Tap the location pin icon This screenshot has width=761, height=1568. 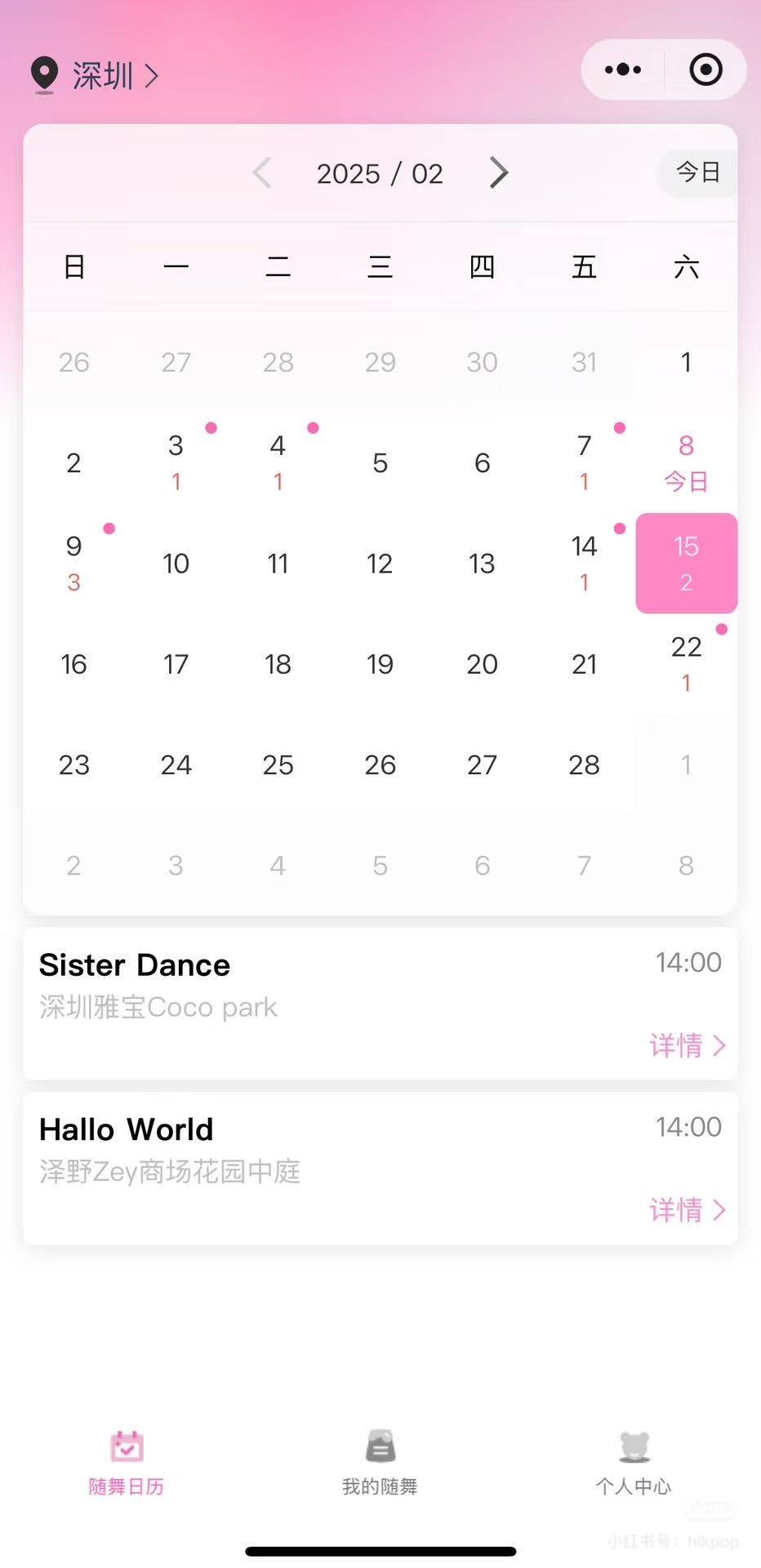[43, 74]
